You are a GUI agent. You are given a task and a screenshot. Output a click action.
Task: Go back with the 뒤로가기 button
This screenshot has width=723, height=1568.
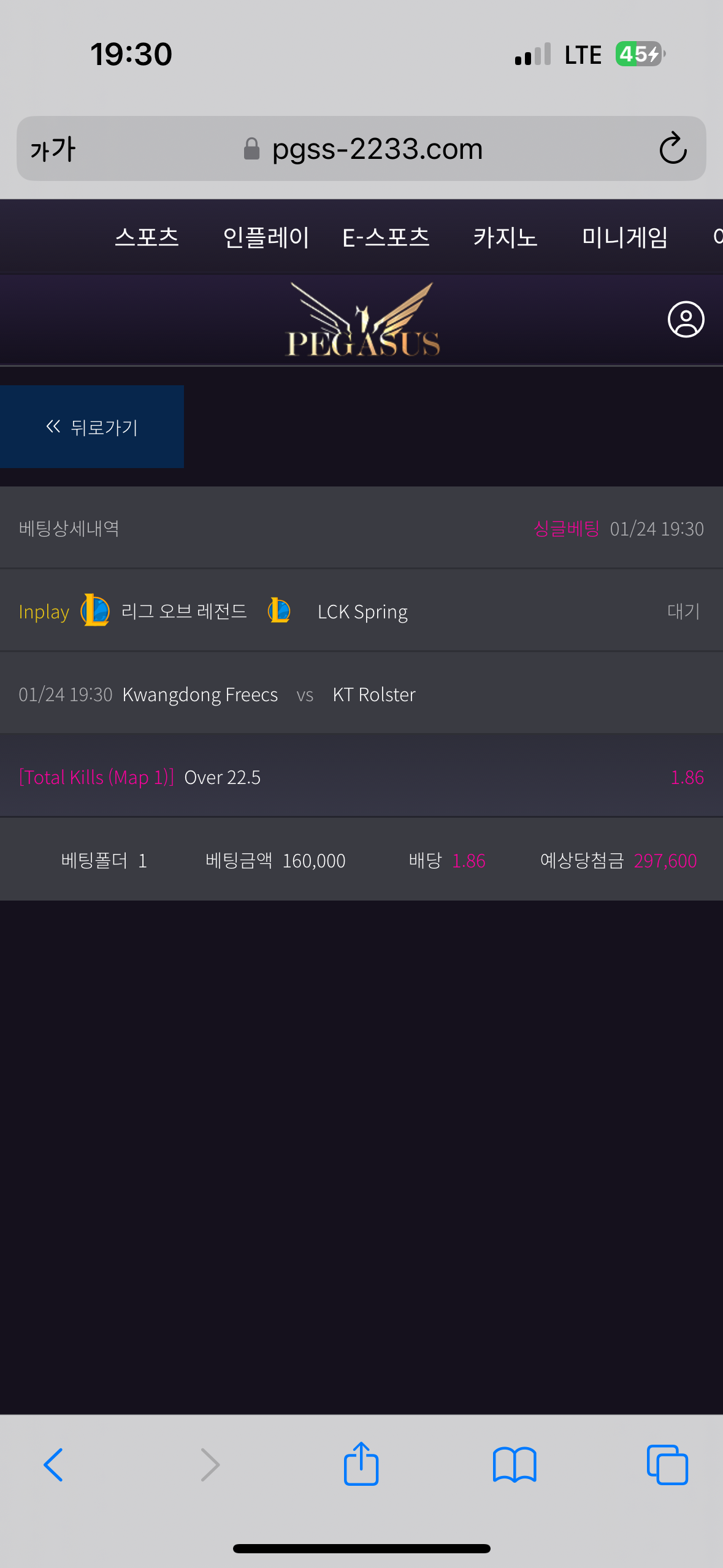92,427
